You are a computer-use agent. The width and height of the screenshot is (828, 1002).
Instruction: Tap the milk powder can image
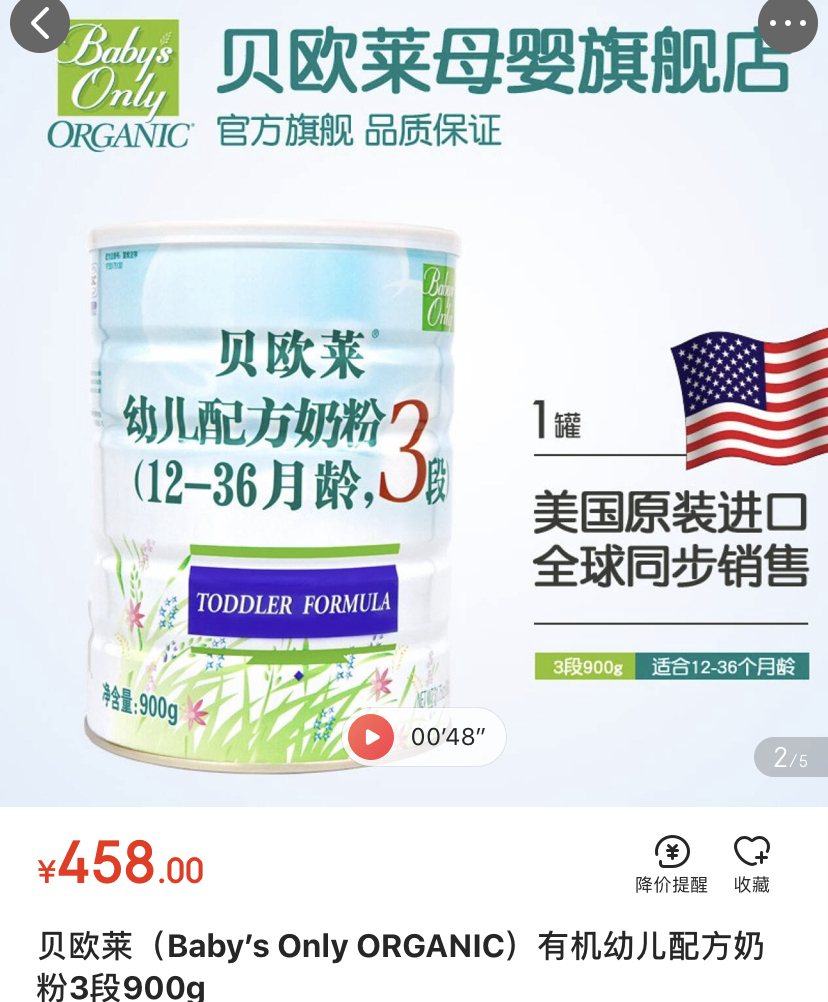coord(280,480)
